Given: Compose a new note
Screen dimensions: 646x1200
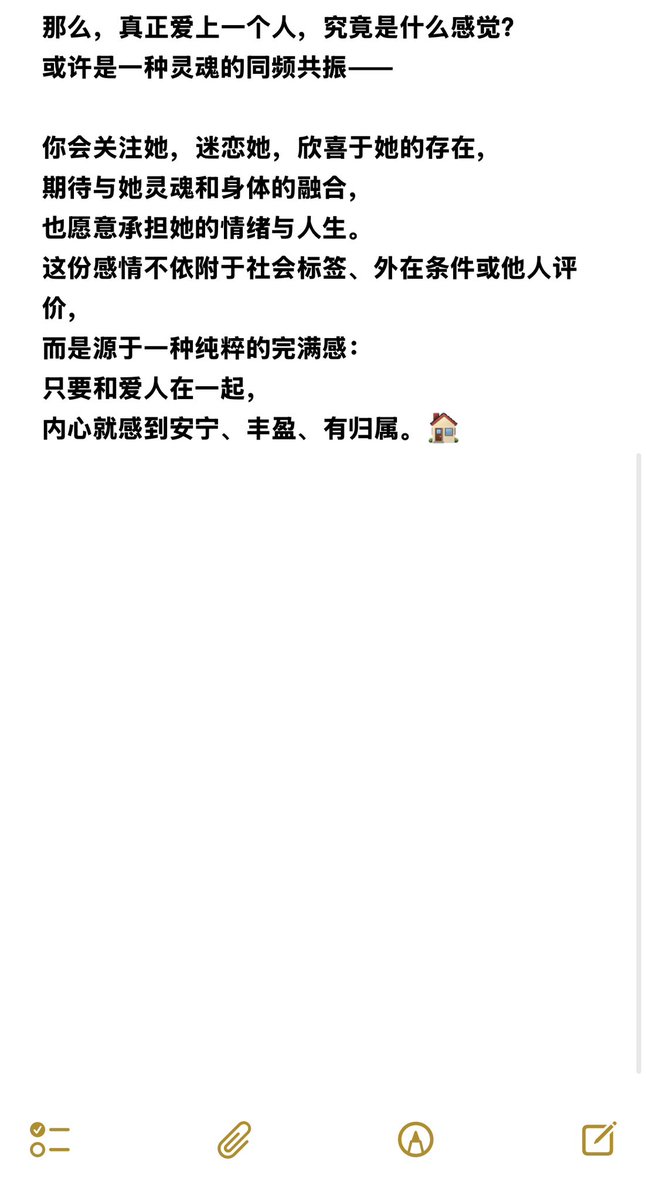Looking at the screenshot, I should 599,1138.
